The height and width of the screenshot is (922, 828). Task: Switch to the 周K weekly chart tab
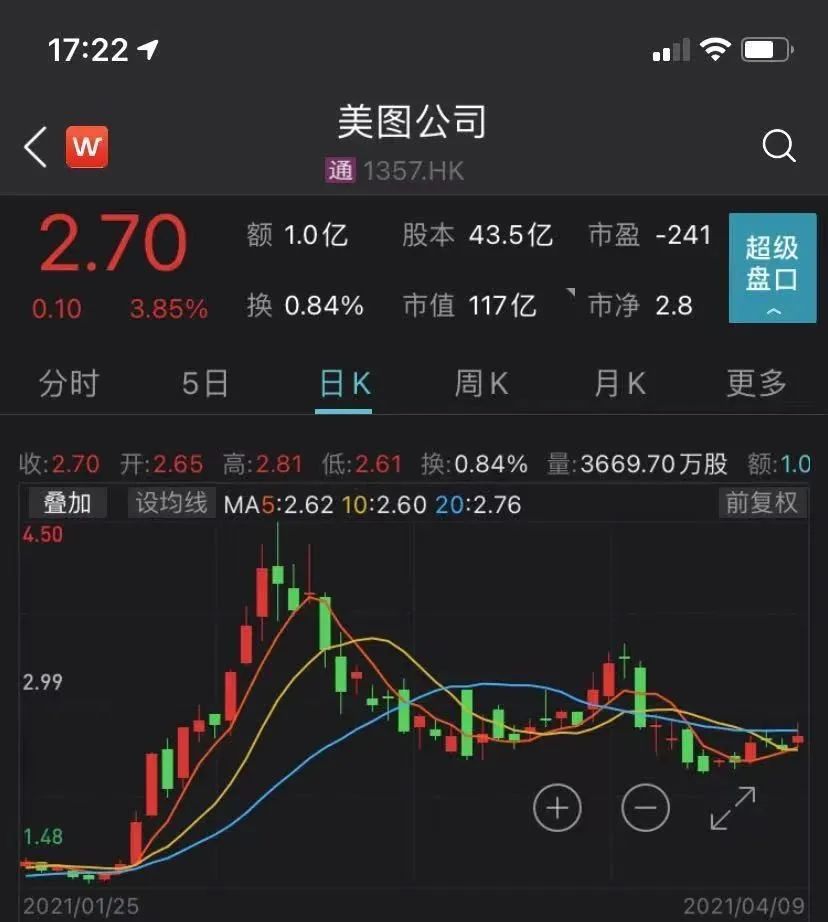tap(481, 383)
